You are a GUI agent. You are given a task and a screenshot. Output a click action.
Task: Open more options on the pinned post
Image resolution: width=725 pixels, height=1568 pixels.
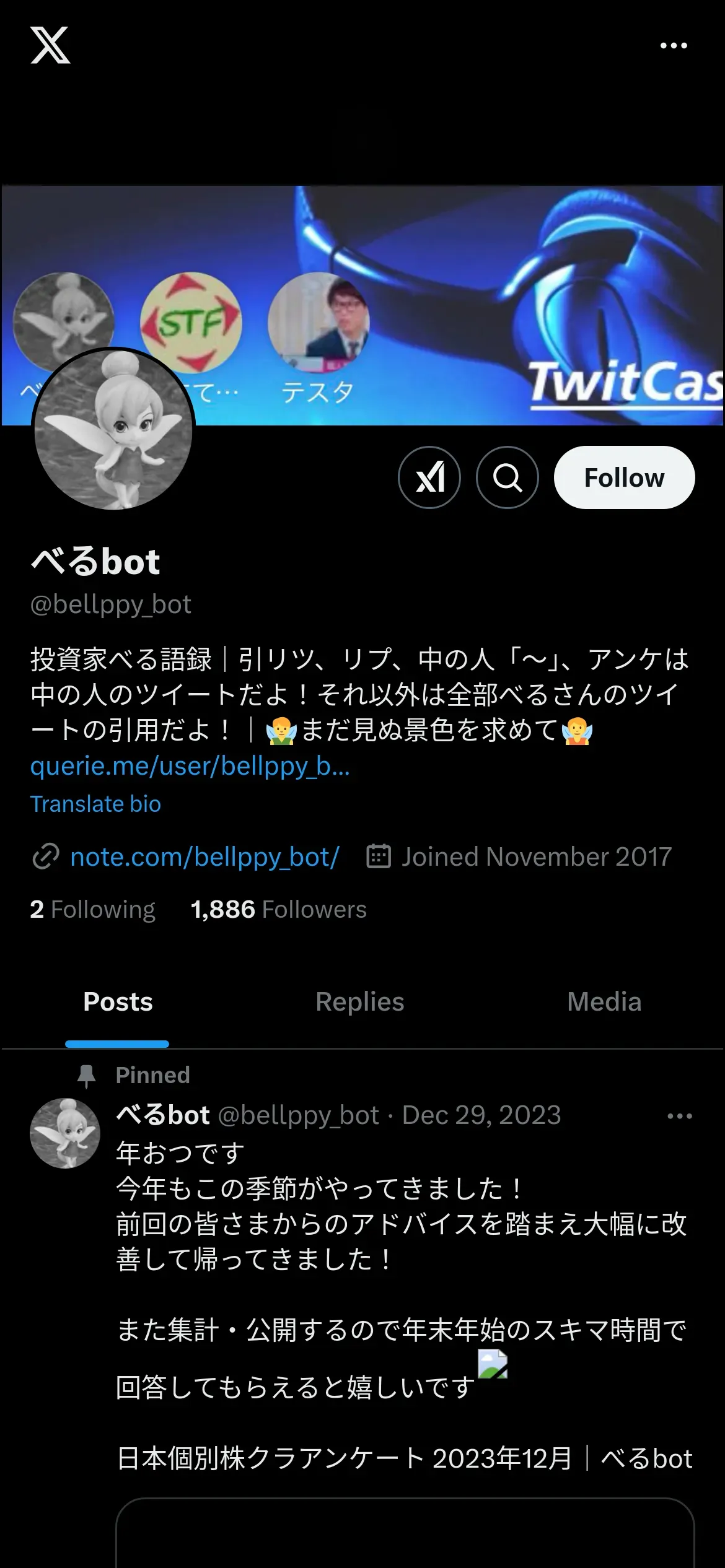point(679,1116)
